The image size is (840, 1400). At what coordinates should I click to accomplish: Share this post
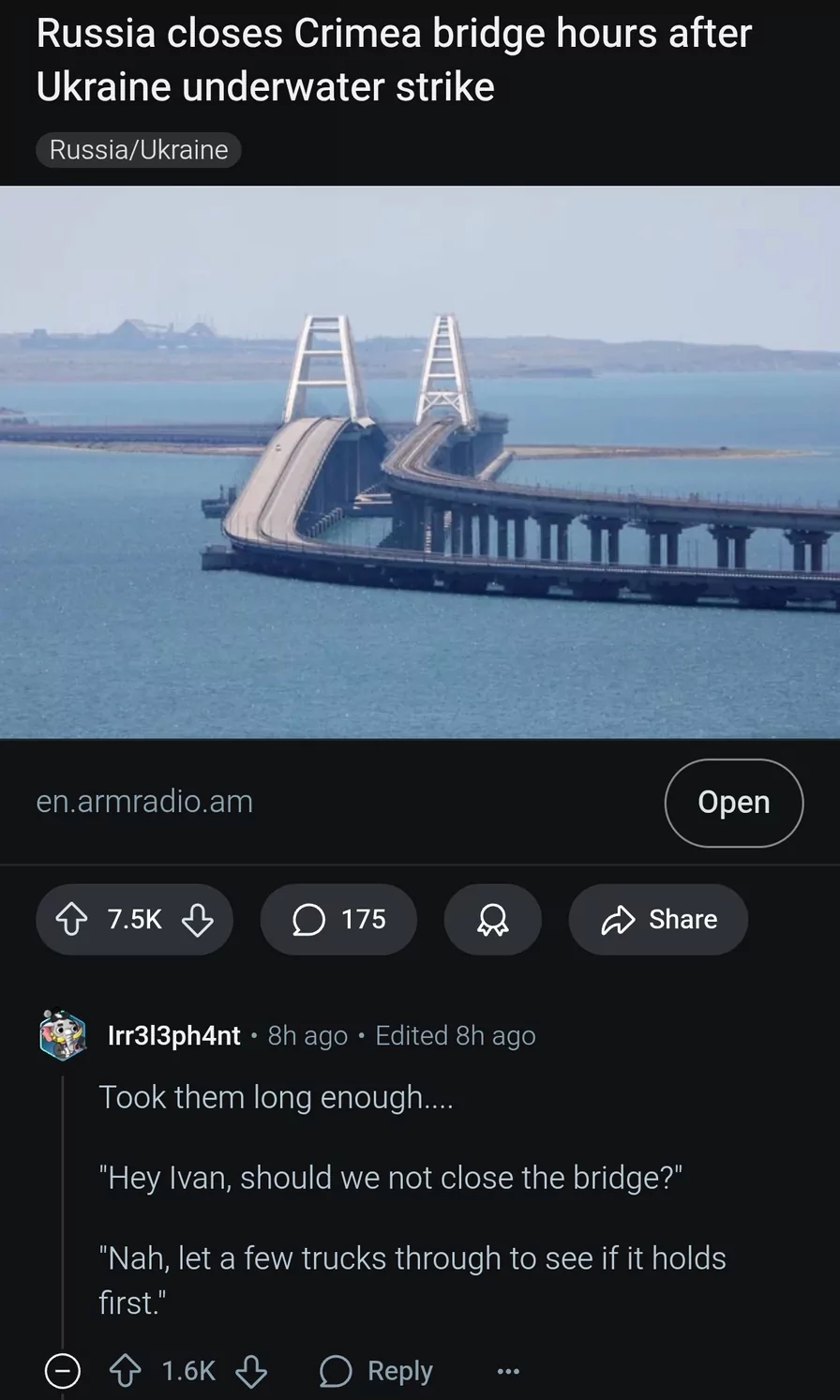click(658, 919)
